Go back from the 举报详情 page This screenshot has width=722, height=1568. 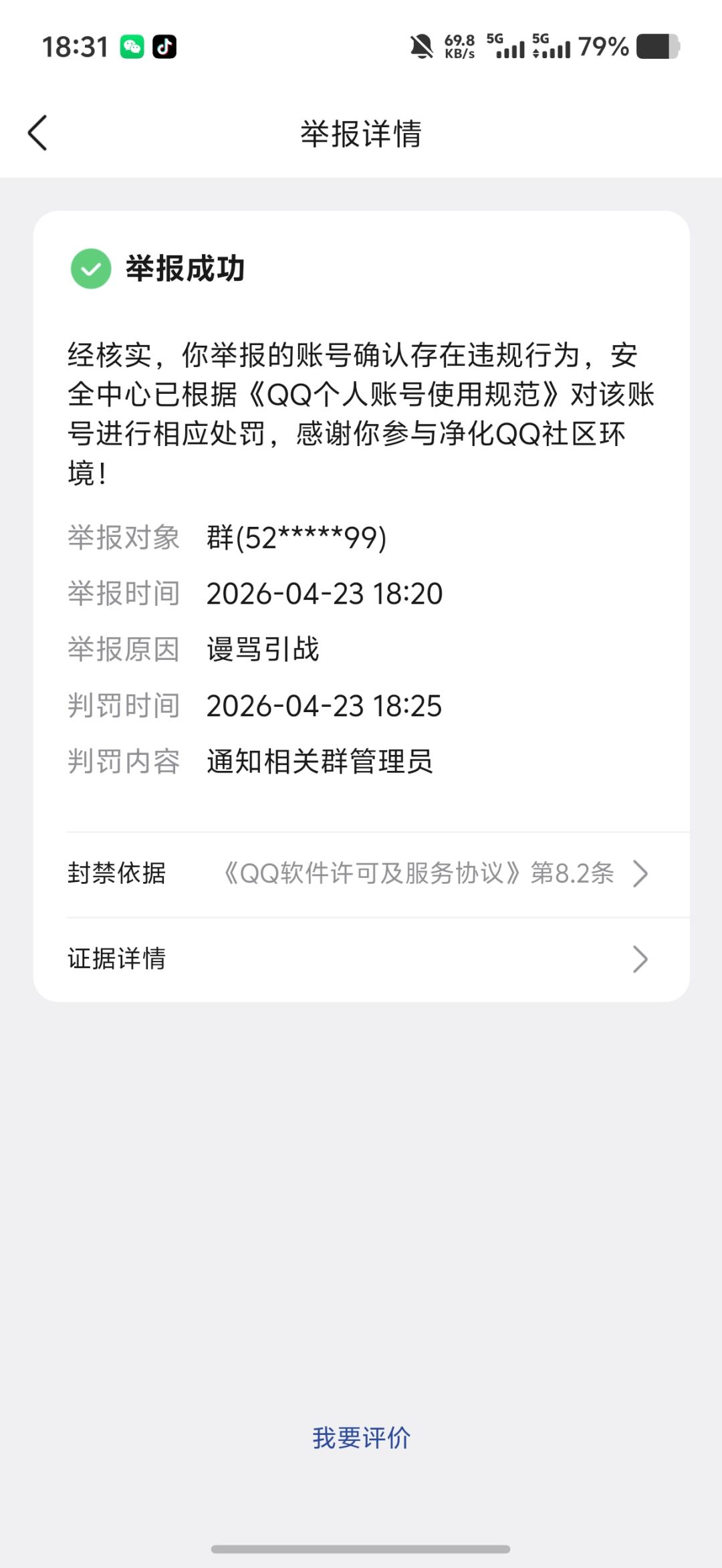pyautogui.click(x=38, y=133)
